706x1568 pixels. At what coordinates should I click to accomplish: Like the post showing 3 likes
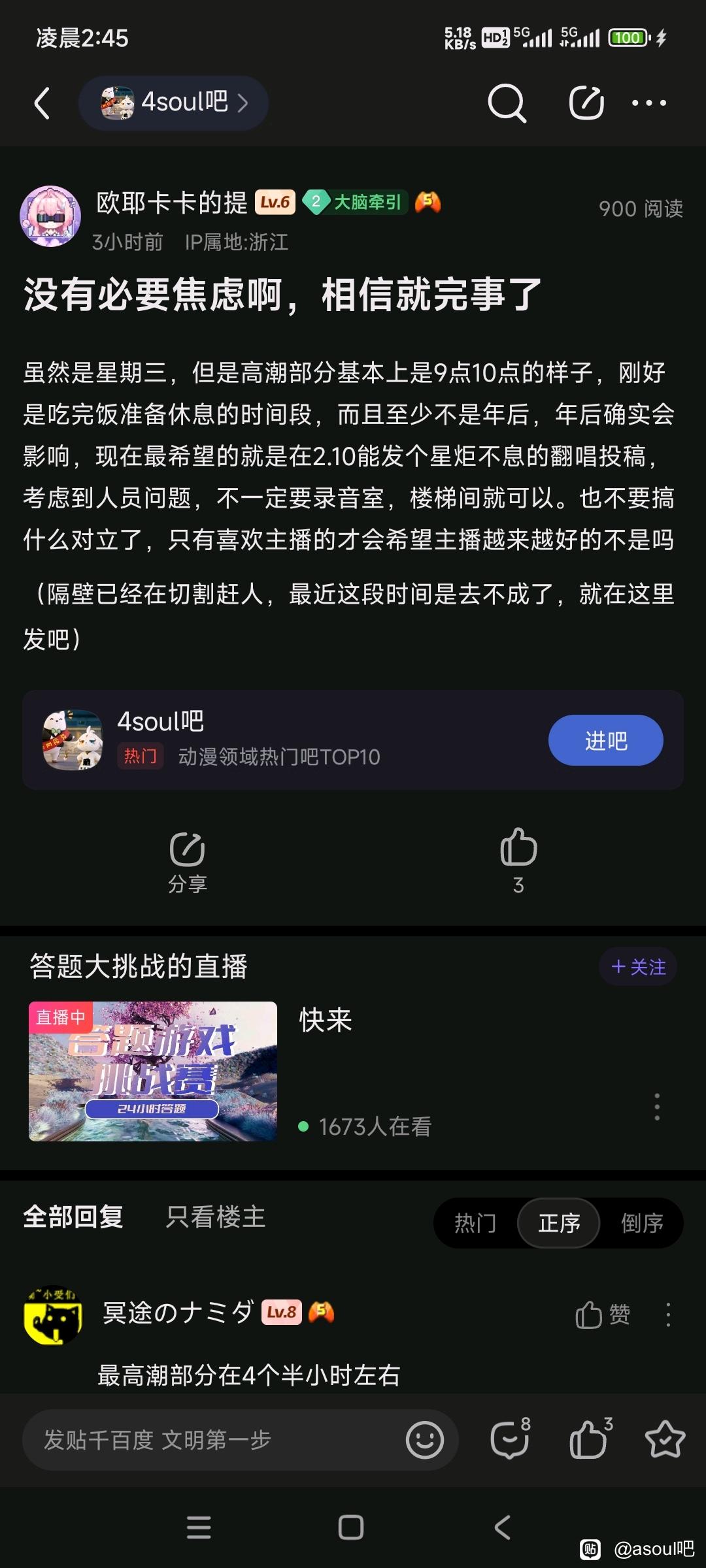coord(518,859)
